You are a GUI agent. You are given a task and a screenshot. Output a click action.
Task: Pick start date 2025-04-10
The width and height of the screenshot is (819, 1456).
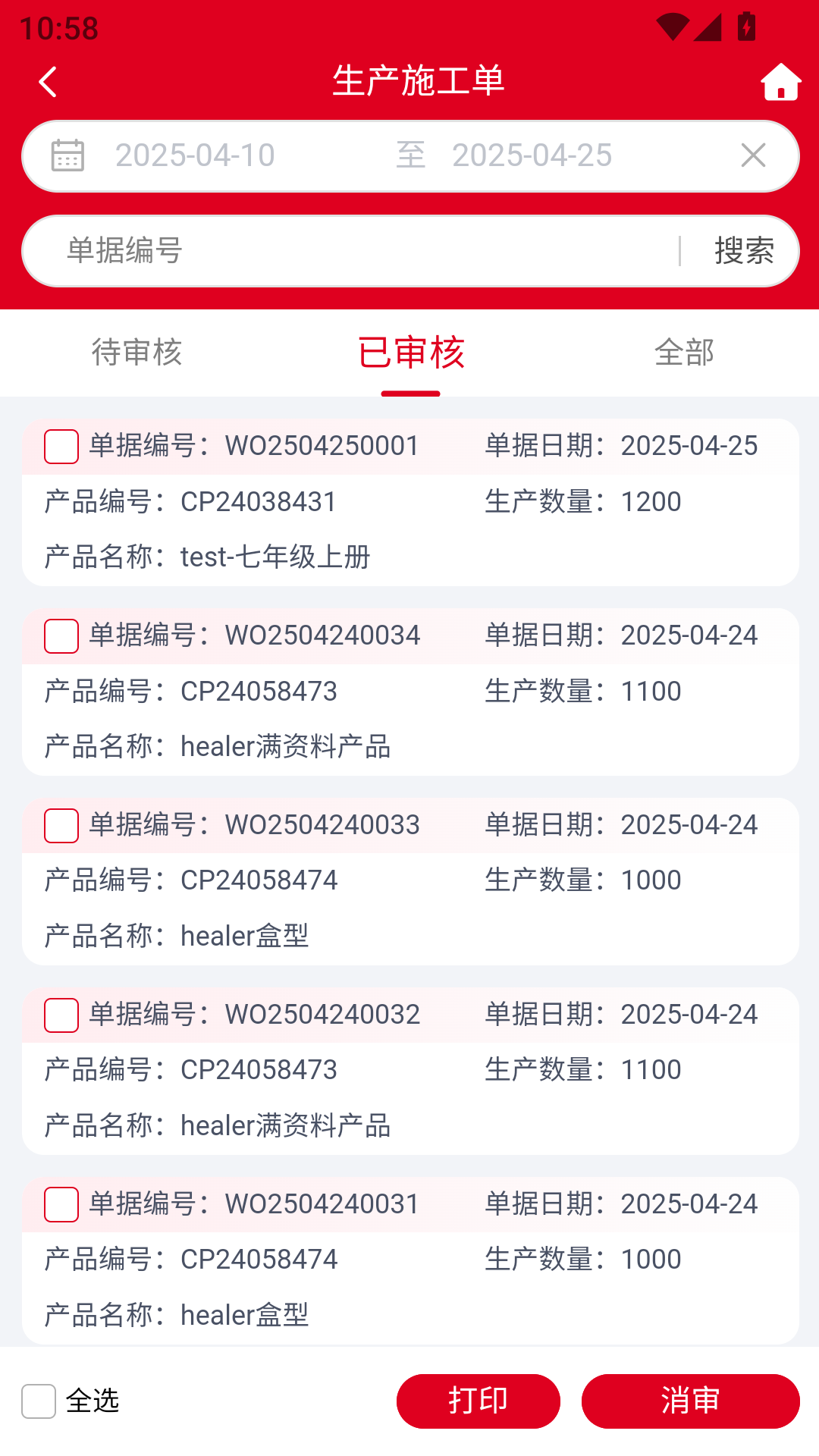[x=195, y=155]
